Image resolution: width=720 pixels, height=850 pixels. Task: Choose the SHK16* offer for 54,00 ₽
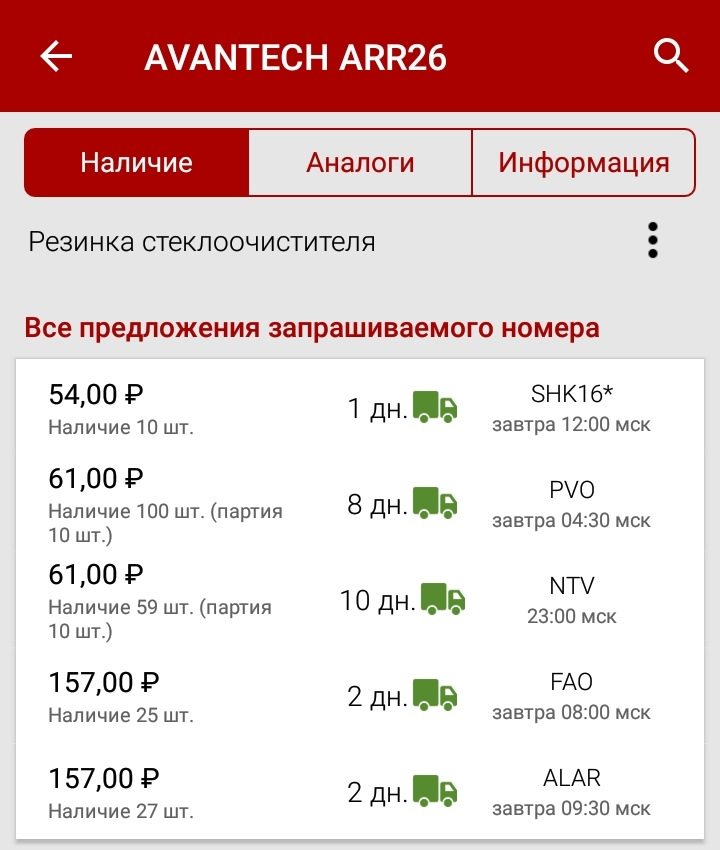(x=360, y=409)
